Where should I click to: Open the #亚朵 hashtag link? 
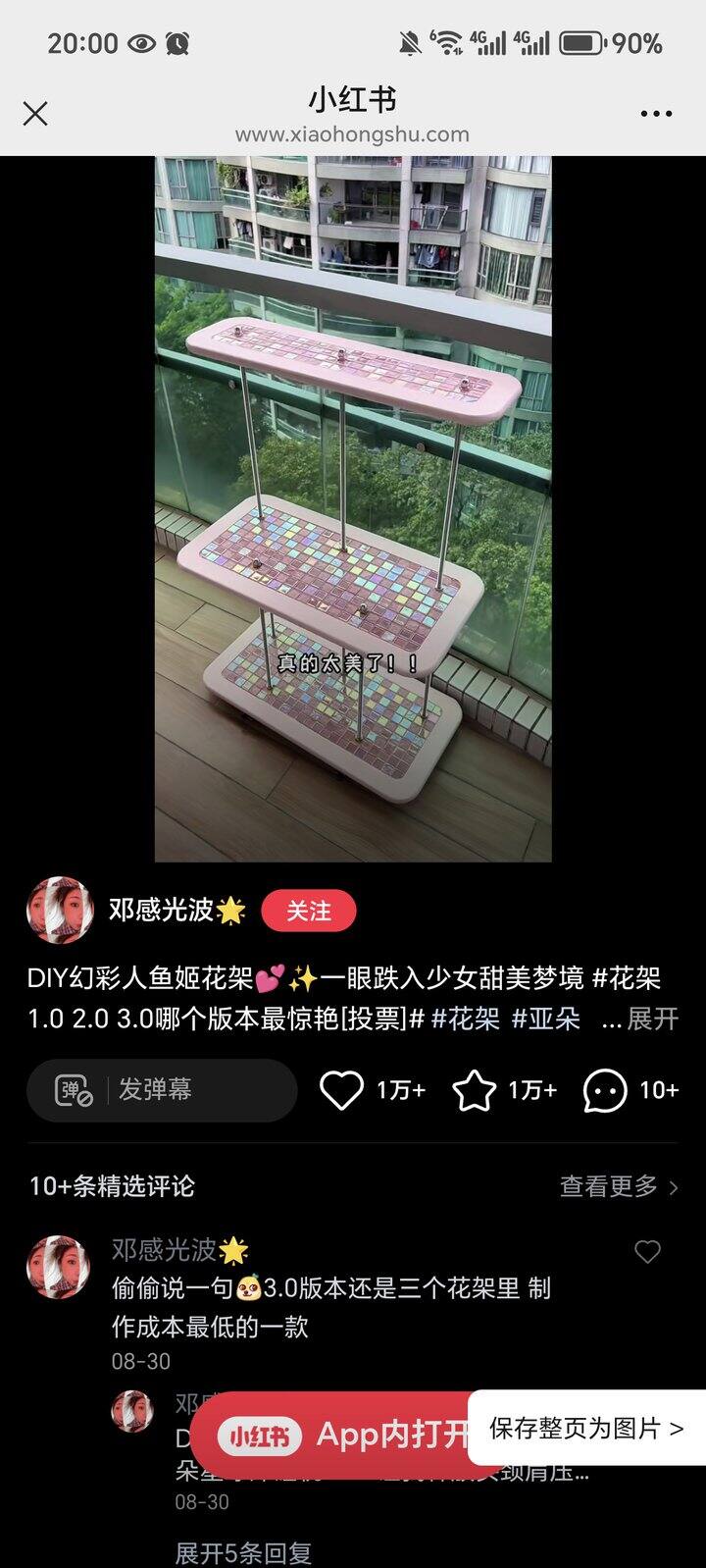coord(546,1019)
